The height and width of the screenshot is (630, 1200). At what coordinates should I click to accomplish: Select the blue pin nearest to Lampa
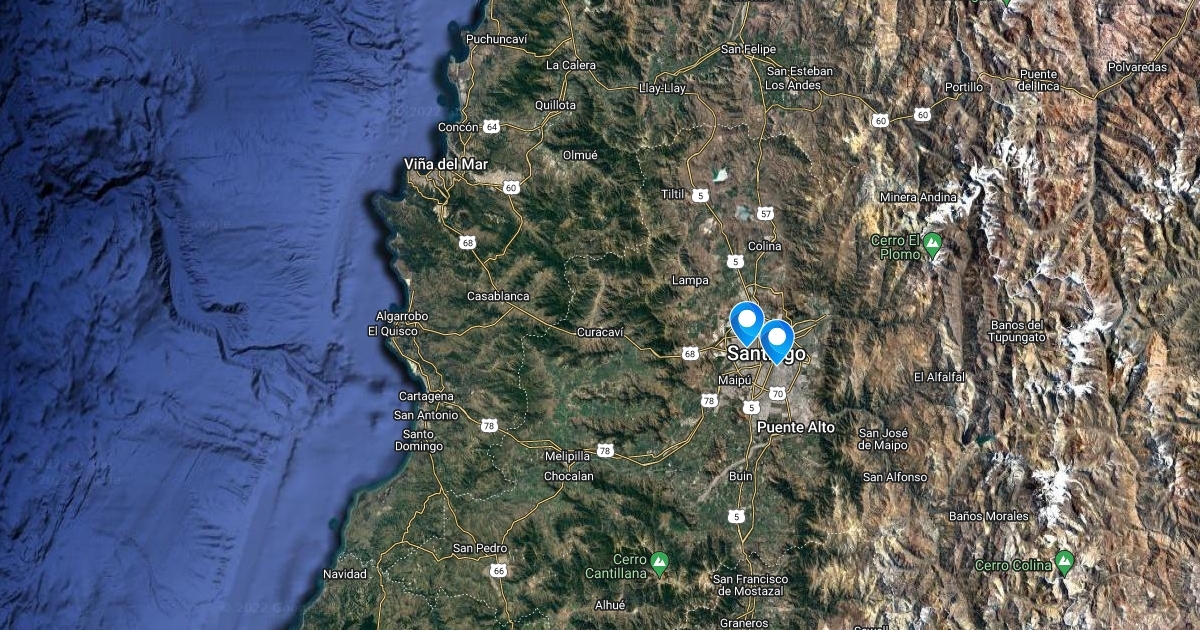(x=746, y=320)
